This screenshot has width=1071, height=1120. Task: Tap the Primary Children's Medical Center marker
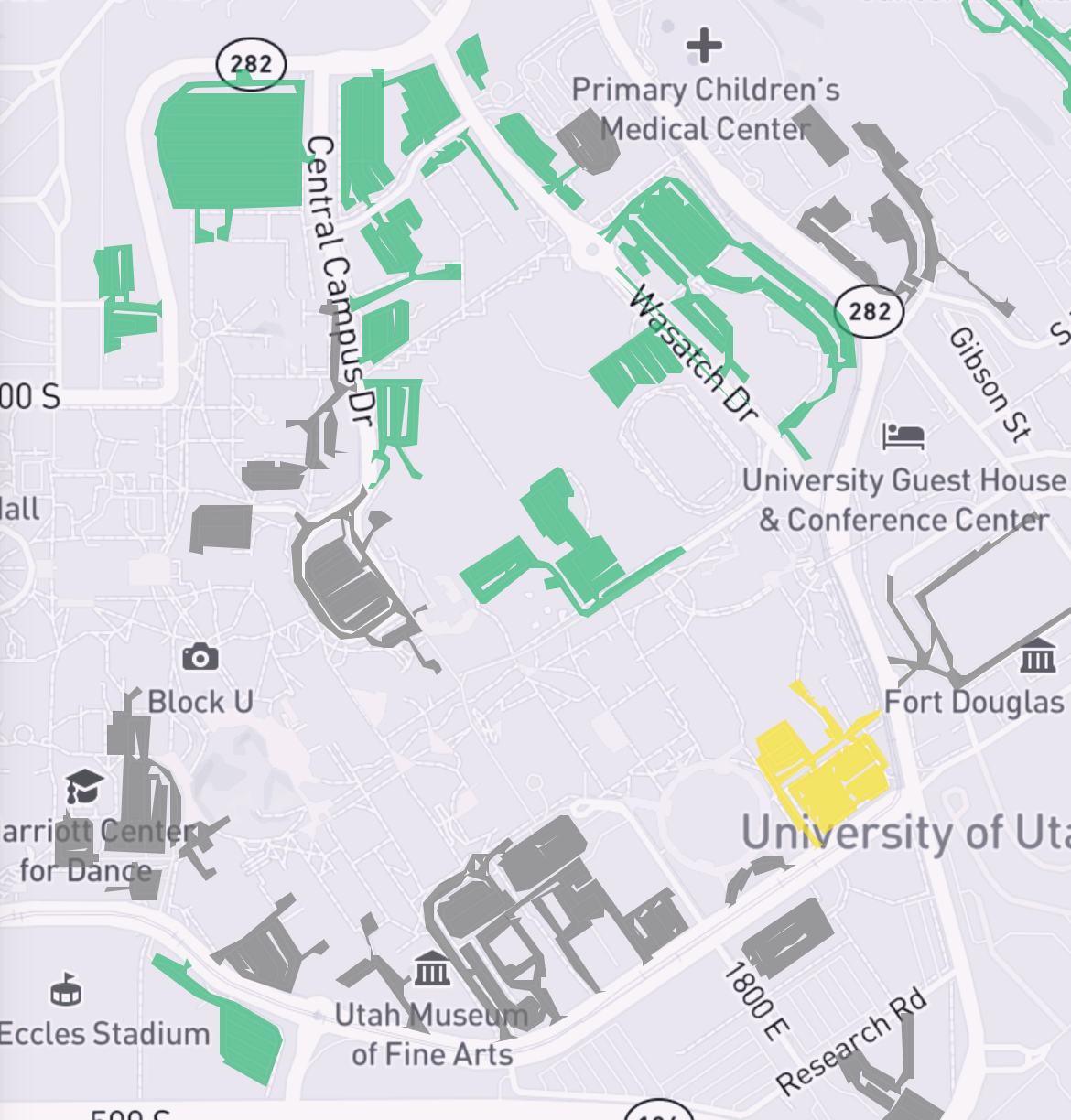tap(703, 46)
